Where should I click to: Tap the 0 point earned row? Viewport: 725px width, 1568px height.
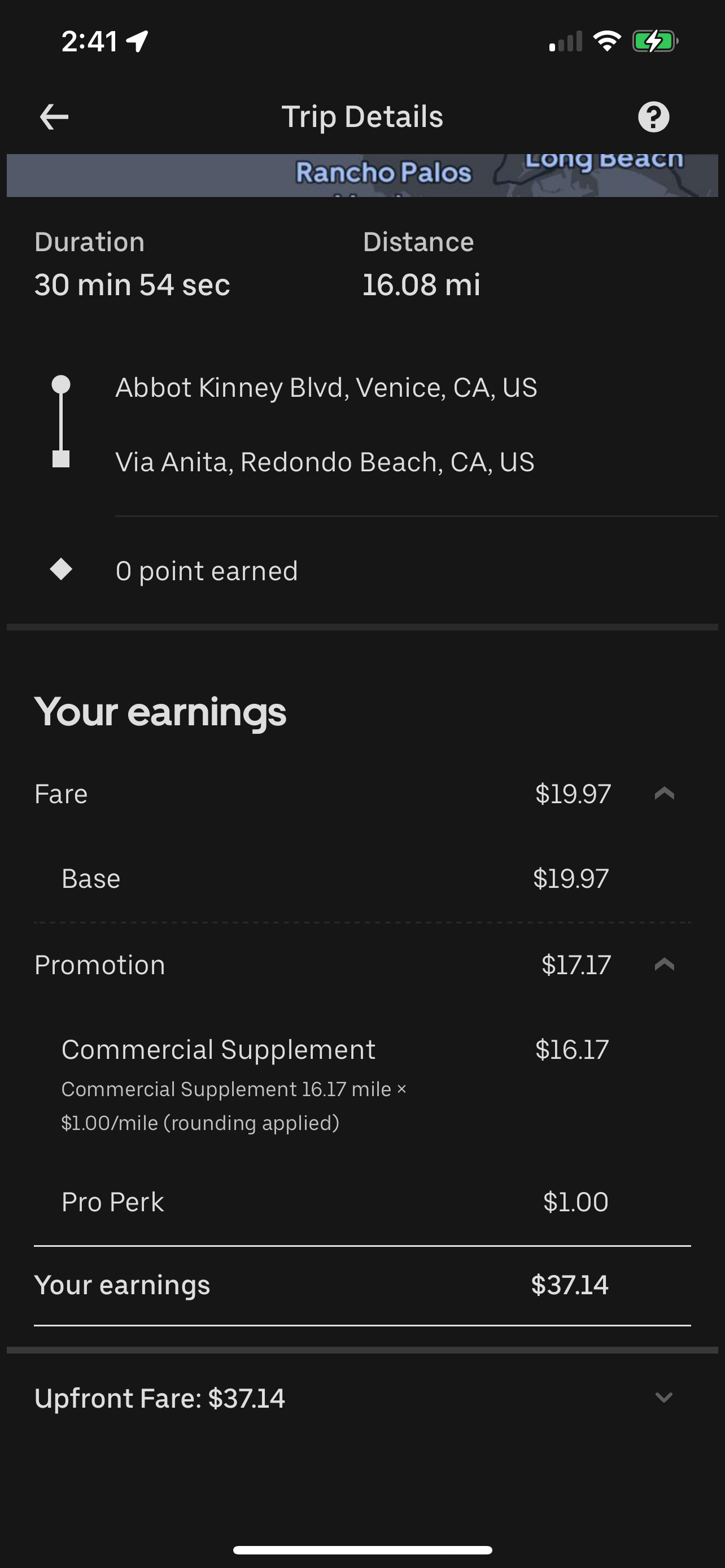click(x=207, y=570)
